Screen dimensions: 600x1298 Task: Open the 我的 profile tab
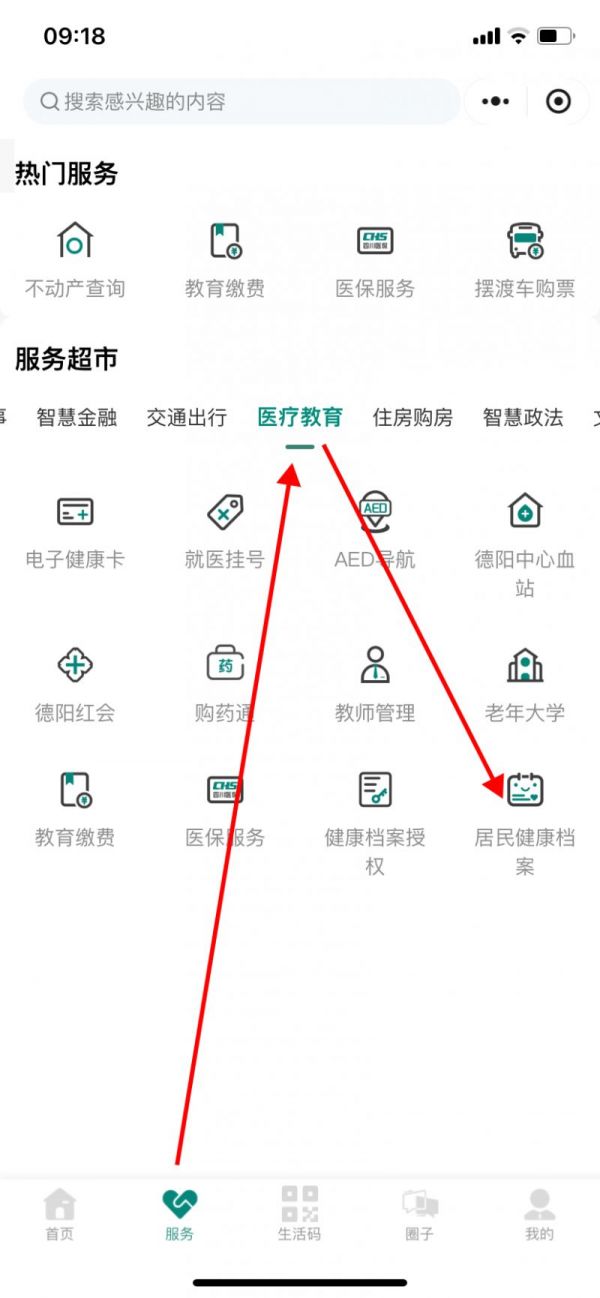(540, 1215)
